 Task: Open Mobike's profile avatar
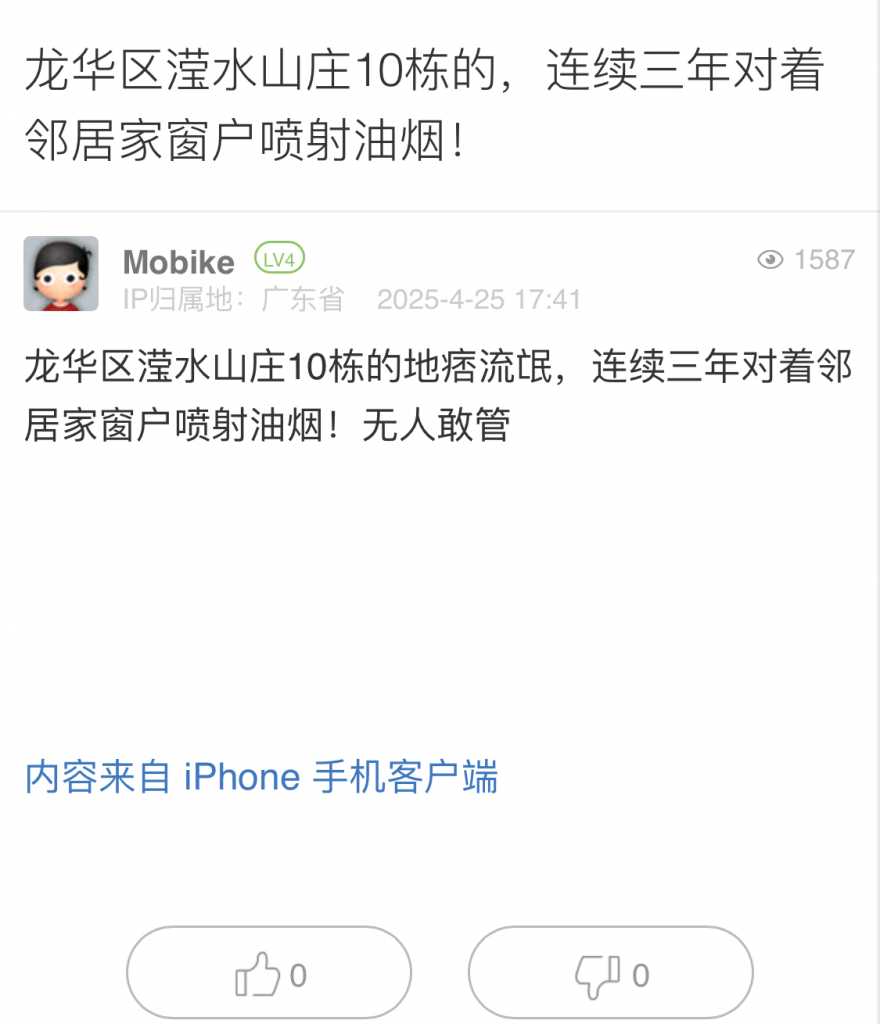61,273
